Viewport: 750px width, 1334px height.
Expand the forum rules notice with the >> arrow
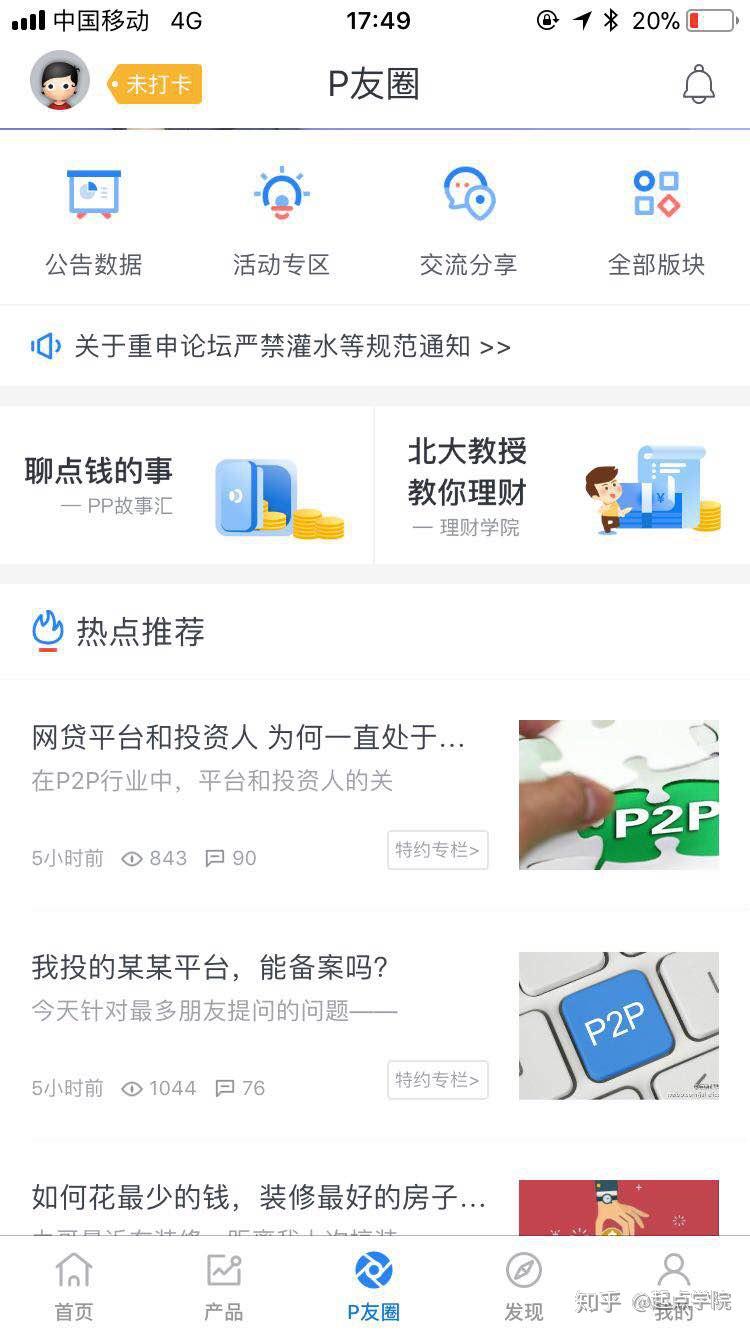(494, 347)
